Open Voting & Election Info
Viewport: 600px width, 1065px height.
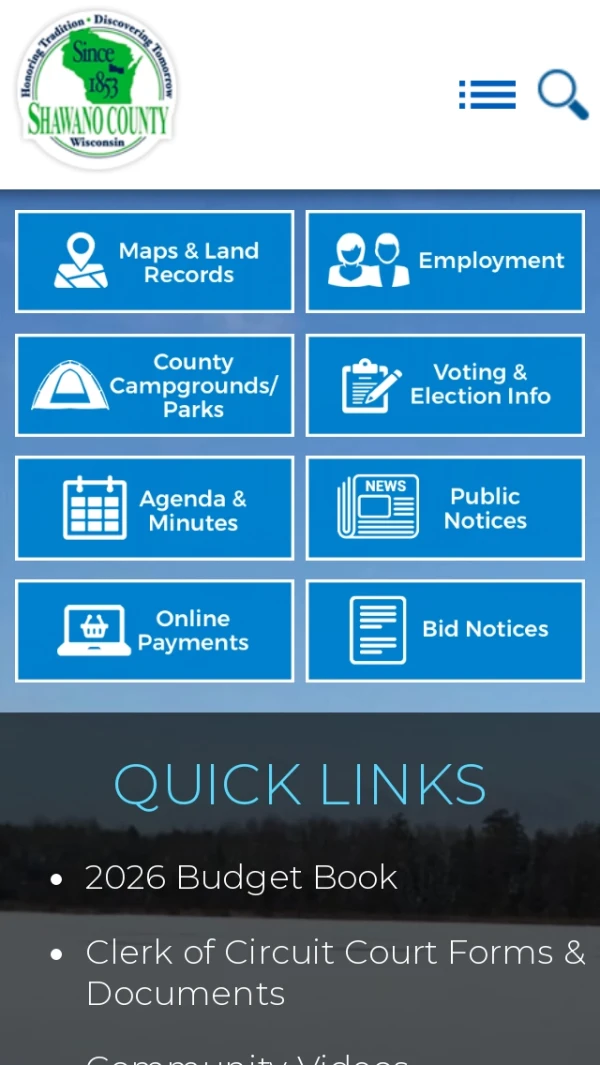click(x=445, y=385)
